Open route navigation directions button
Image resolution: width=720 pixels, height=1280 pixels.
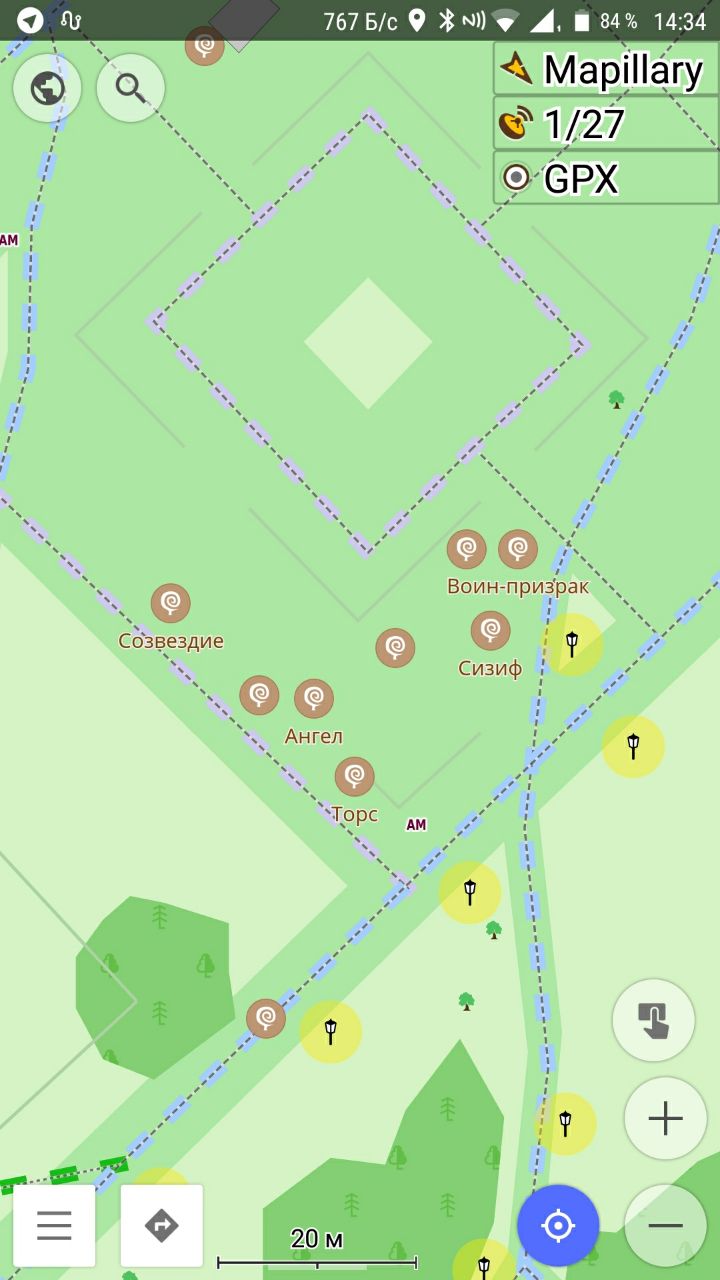(x=161, y=1226)
